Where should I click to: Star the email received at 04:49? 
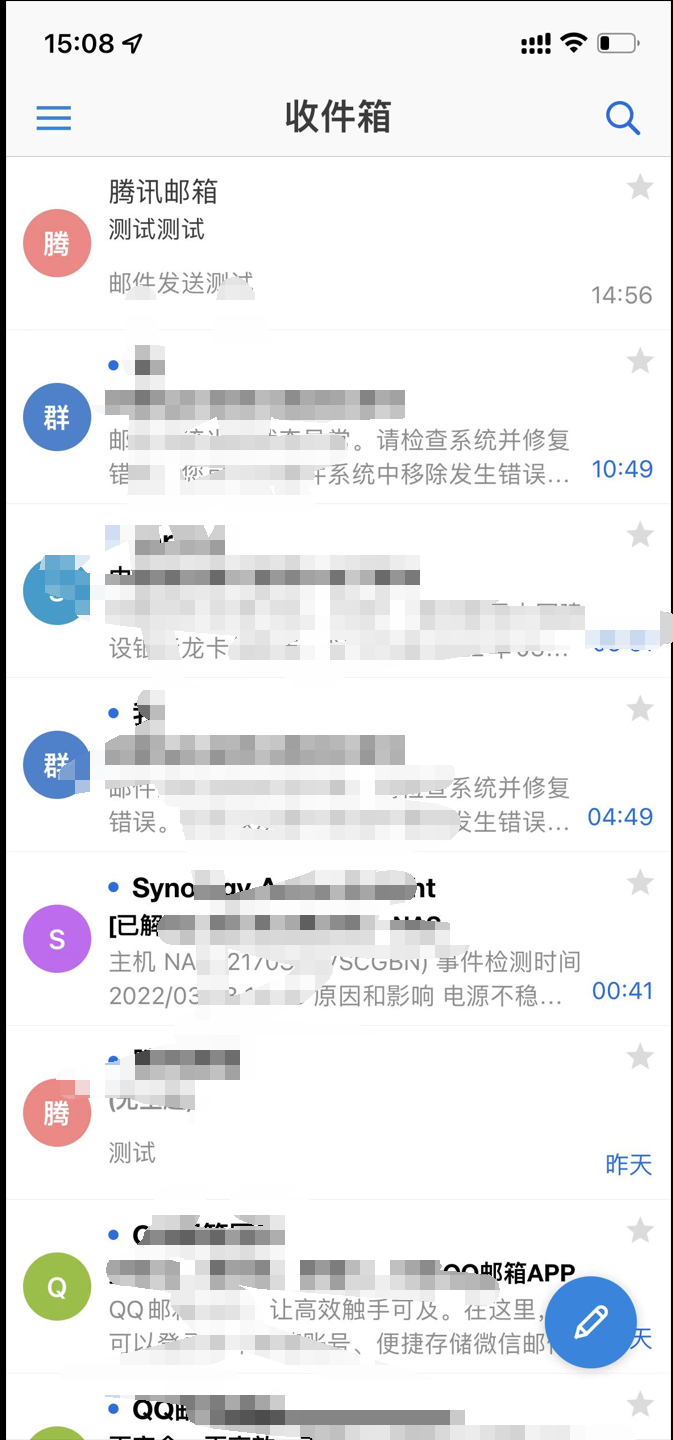click(x=640, y=709)
